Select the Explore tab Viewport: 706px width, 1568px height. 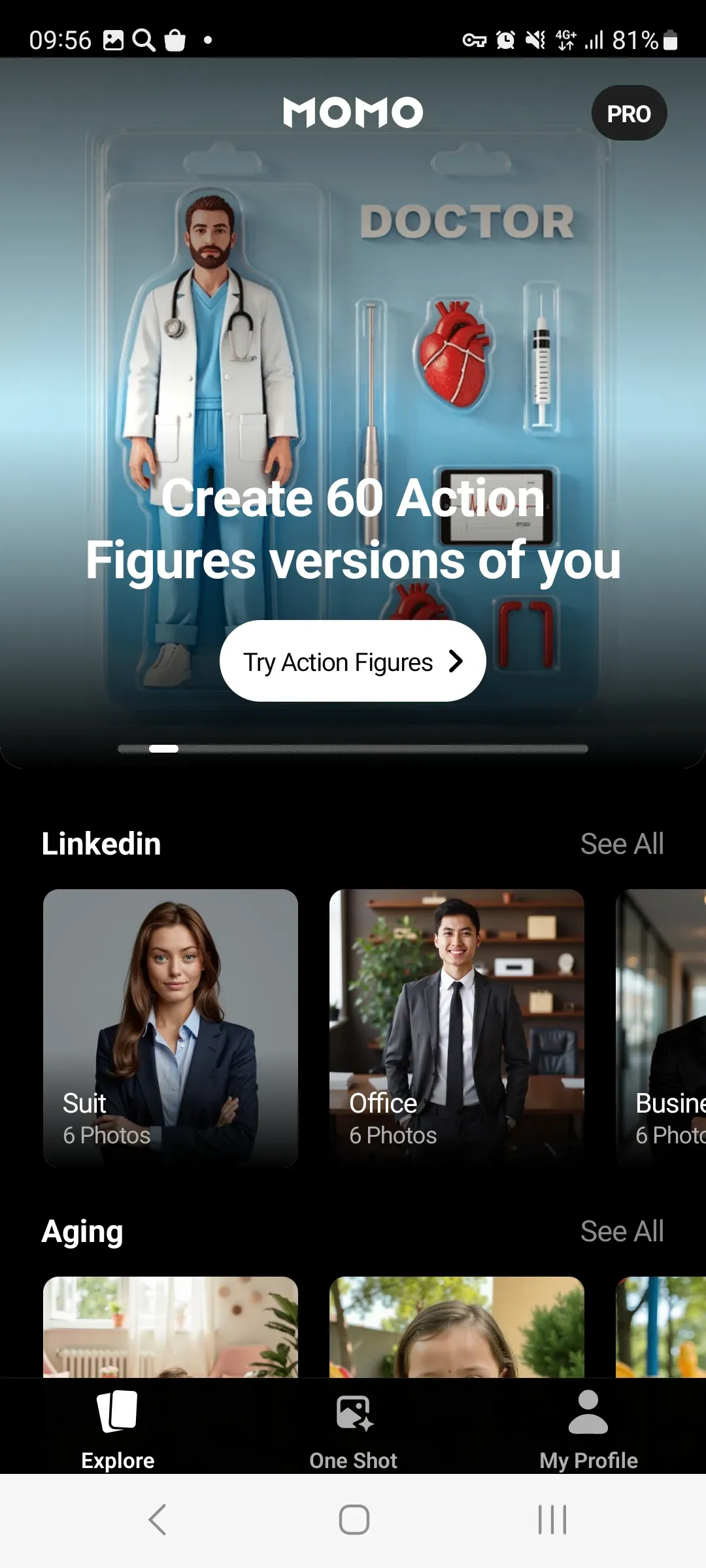[118, 1429]
